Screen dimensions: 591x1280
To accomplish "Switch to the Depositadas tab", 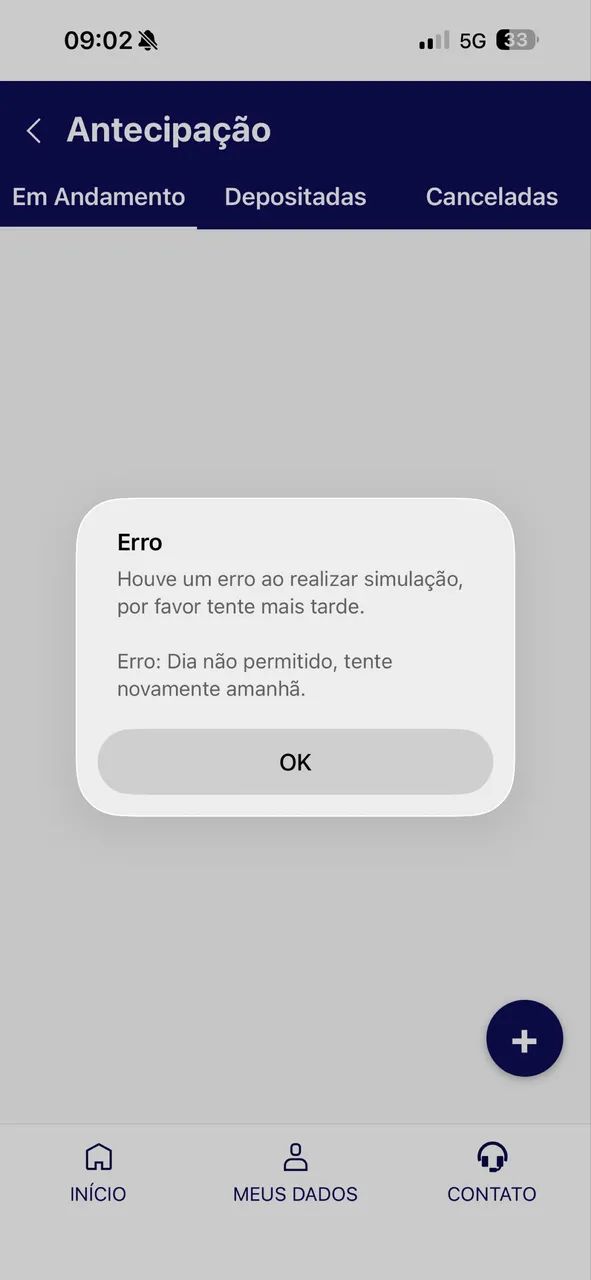I will pyautogui.click(x=295, y=197).
